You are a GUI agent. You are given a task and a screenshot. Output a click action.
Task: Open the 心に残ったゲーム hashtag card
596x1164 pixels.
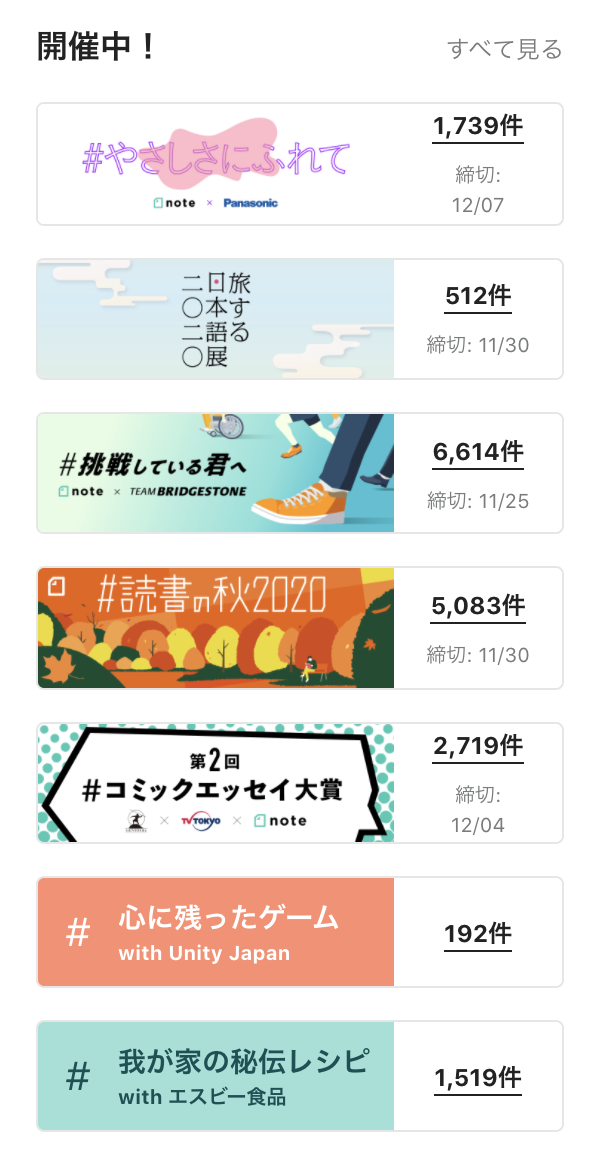(300, 932)
